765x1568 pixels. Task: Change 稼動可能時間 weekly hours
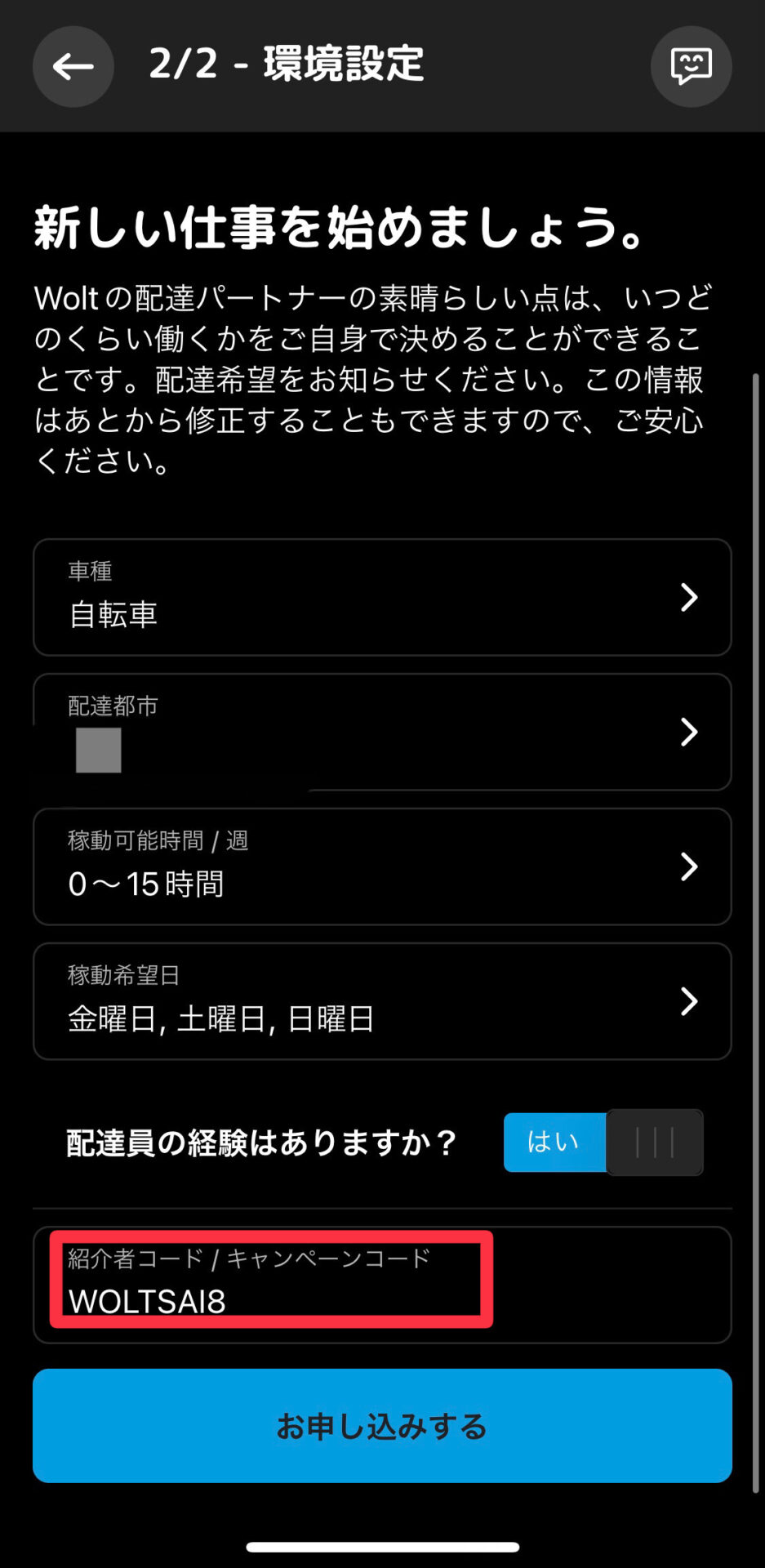click(x=381, y=866)
